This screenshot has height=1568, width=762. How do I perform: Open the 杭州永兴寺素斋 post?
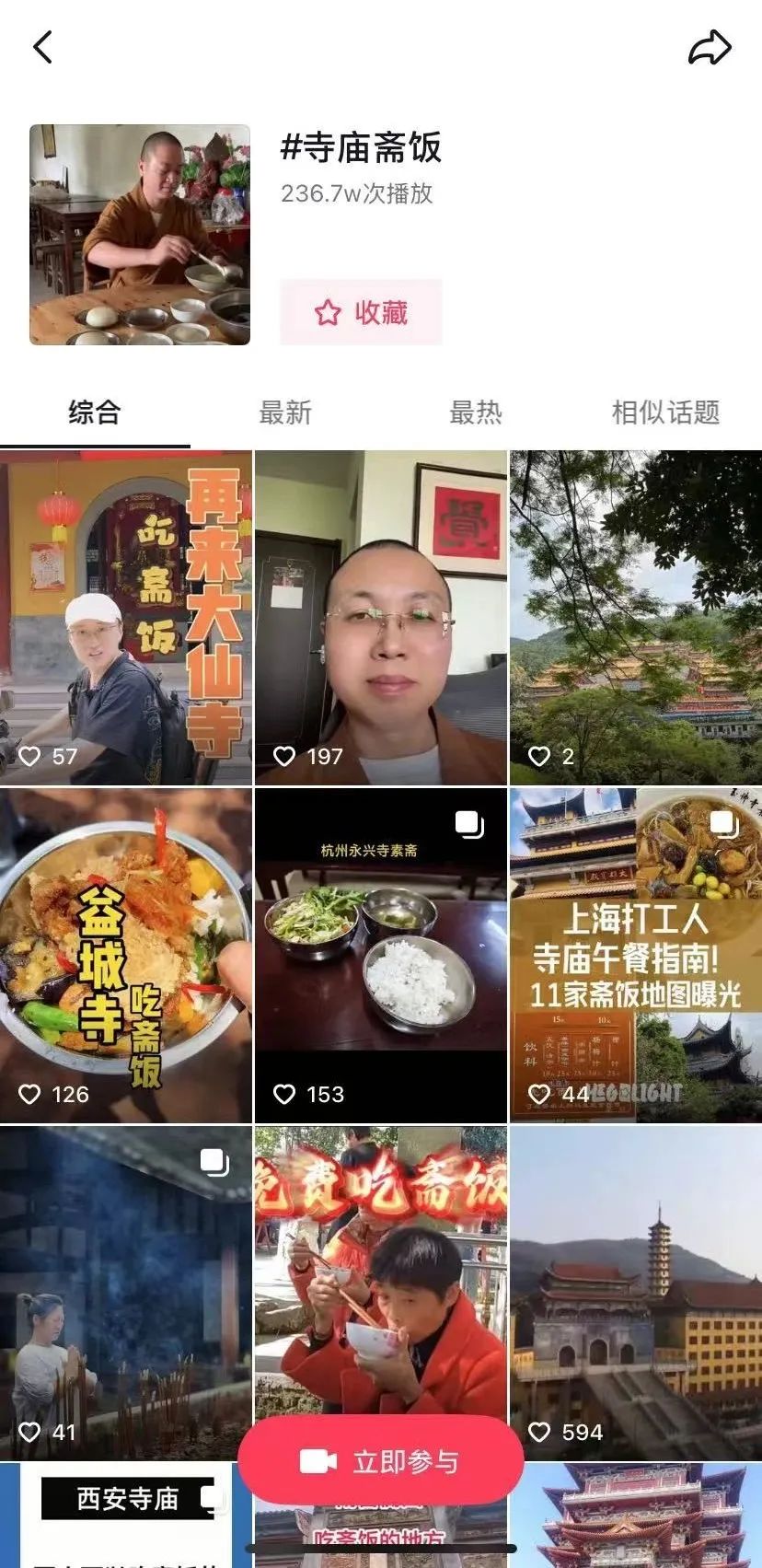tap(380, 955)
